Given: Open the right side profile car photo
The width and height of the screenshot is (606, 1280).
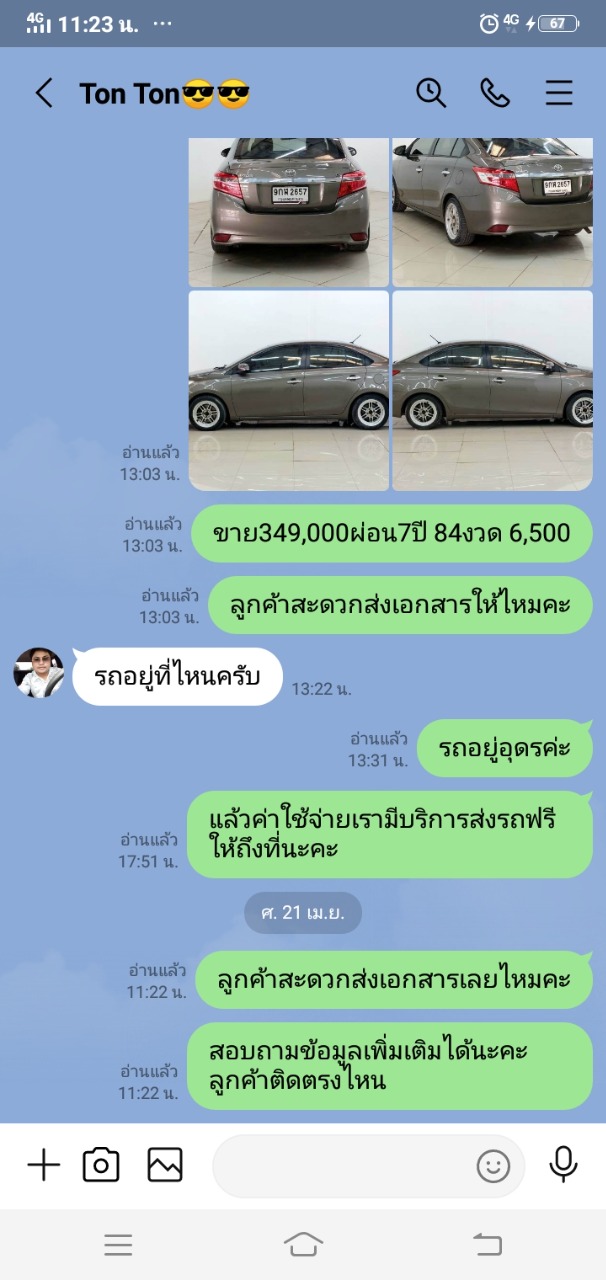Looking at the screenshot, I should 492,391.
